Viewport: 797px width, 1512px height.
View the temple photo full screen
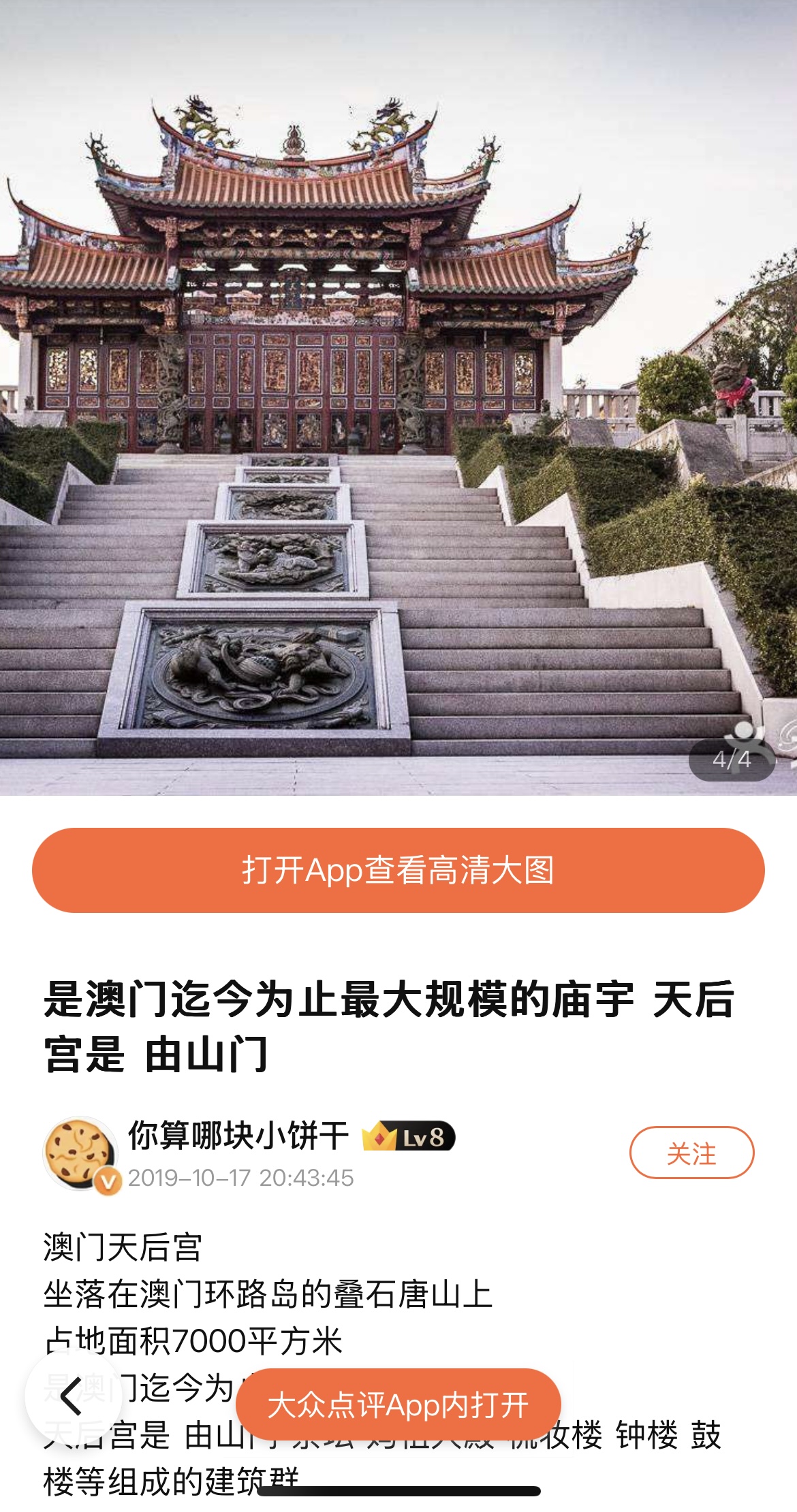pos(398,398)
